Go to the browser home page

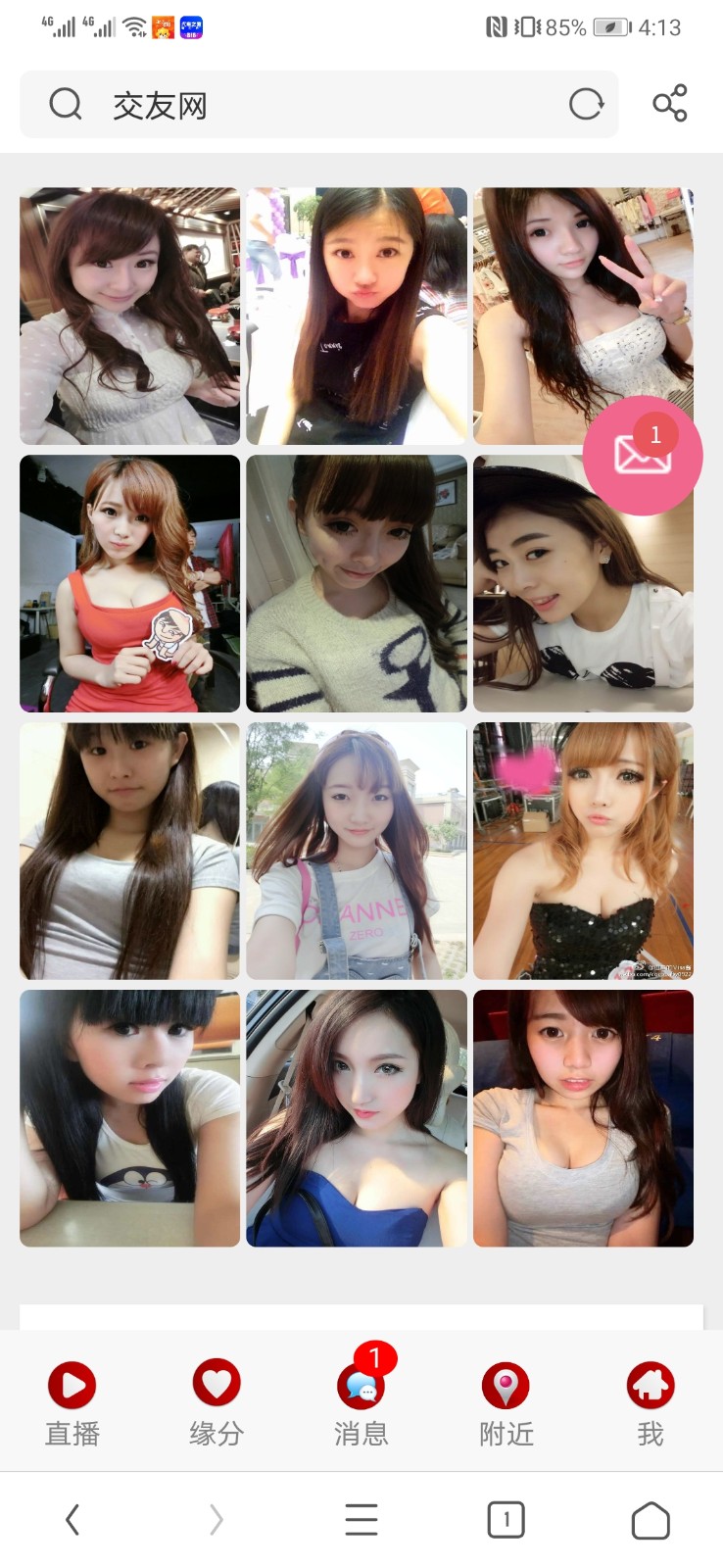click(x=651, y=1520)
